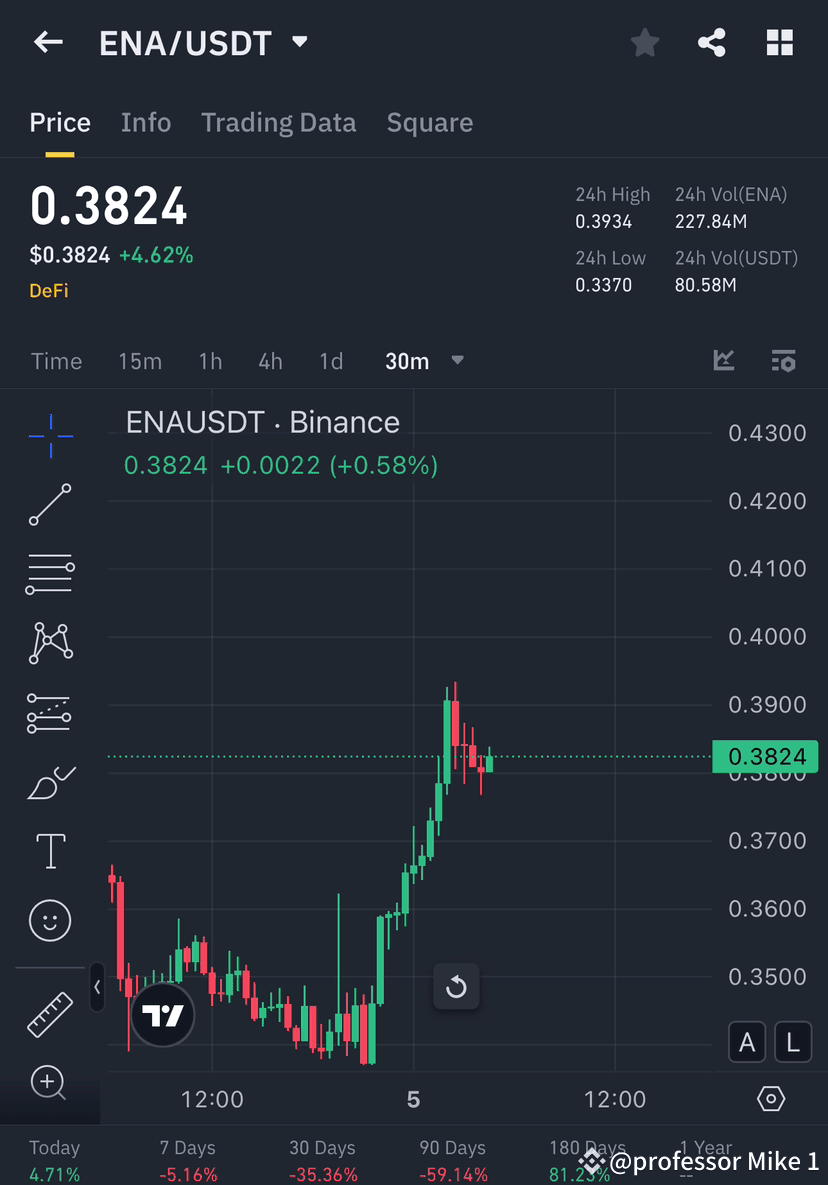Open chart display settings via the eye icon

[x=771, y=1098]
